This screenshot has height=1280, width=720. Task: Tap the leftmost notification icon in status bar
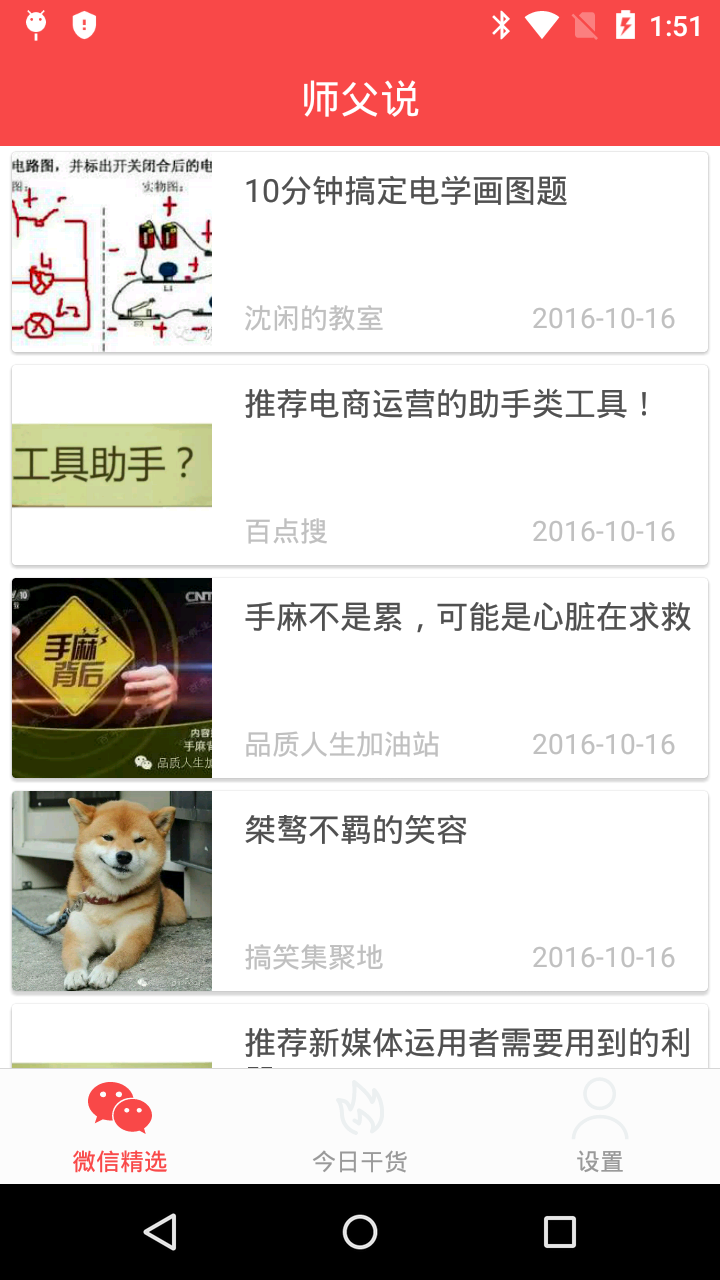35,25
